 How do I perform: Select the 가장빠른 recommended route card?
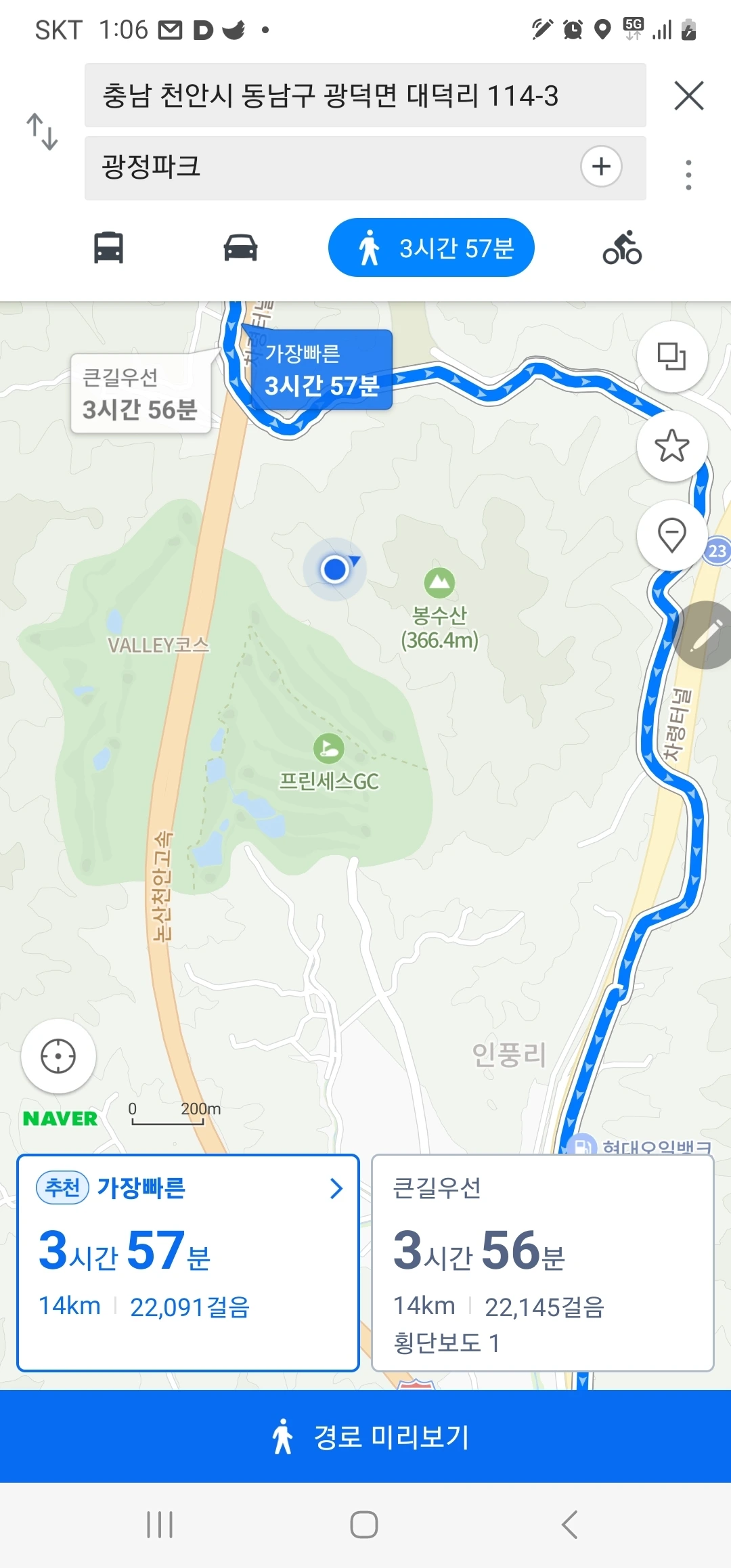(188, 1262)
